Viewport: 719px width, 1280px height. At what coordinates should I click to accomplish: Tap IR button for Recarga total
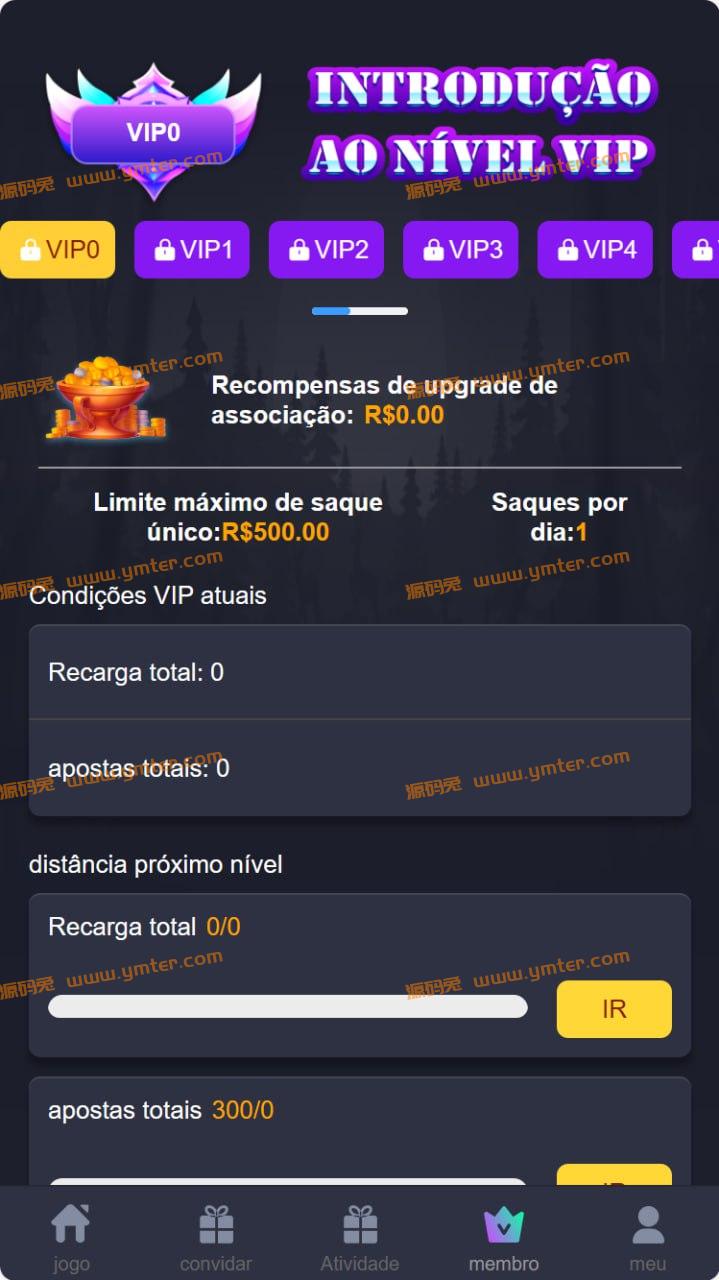[x=613, y=1009]
